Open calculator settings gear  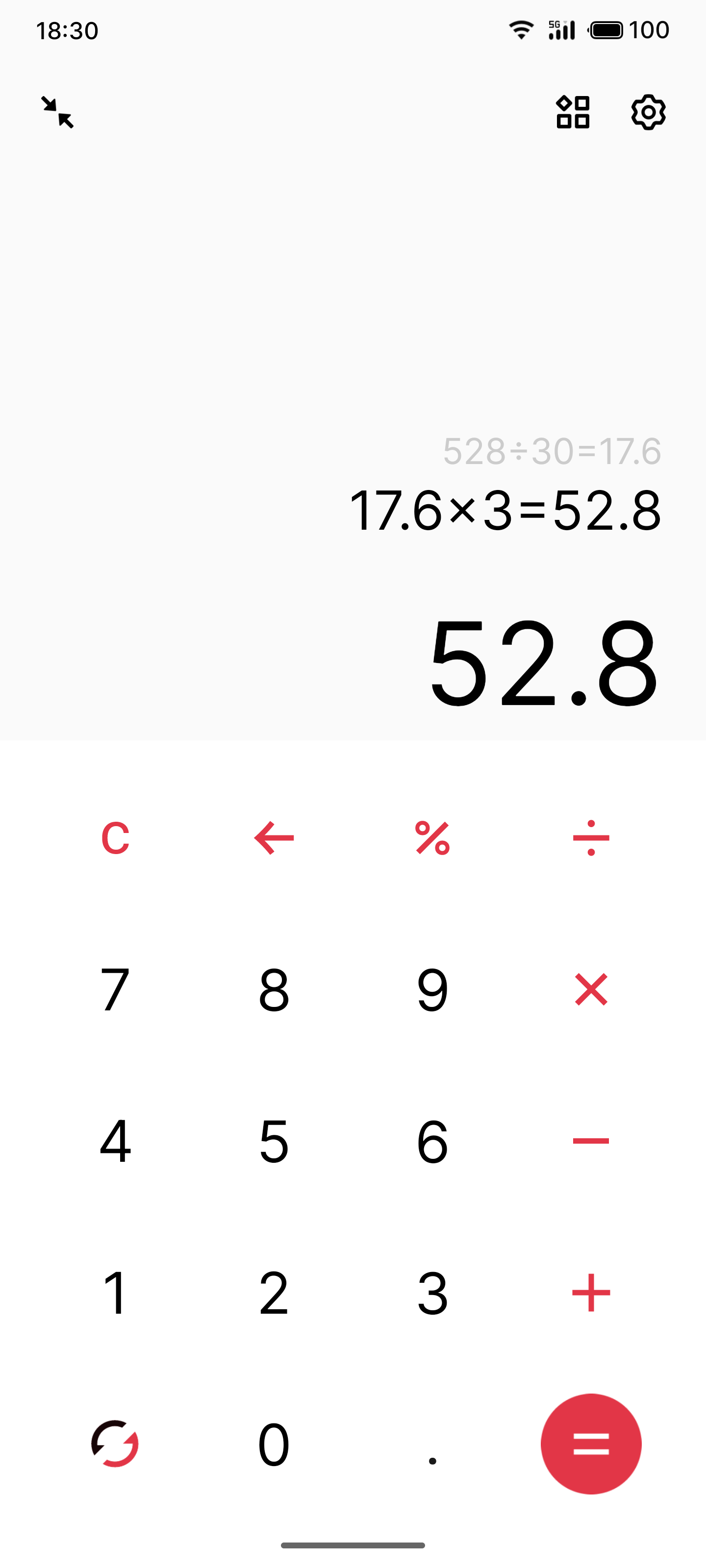click(x=648, y=112)
